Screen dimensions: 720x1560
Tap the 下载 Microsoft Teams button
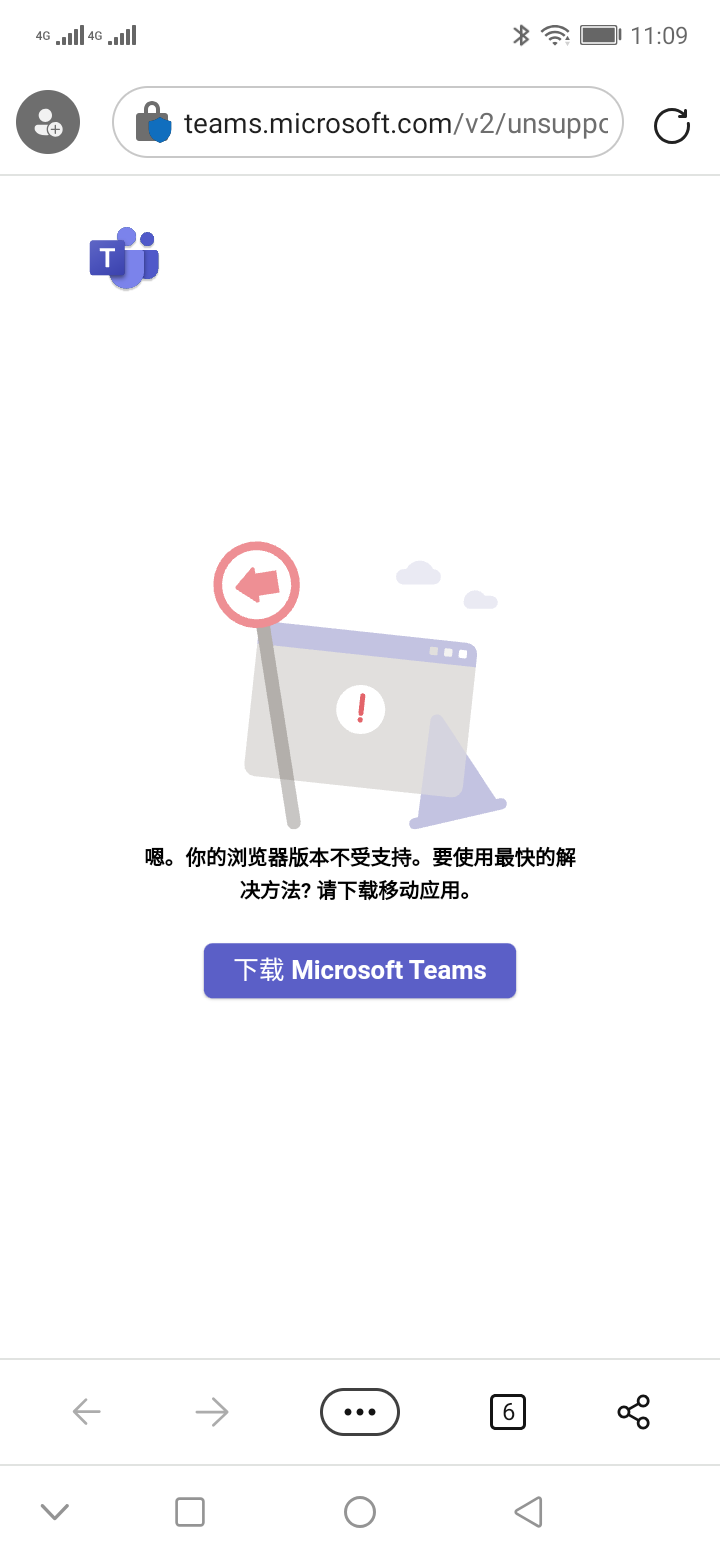click(360, 970)
